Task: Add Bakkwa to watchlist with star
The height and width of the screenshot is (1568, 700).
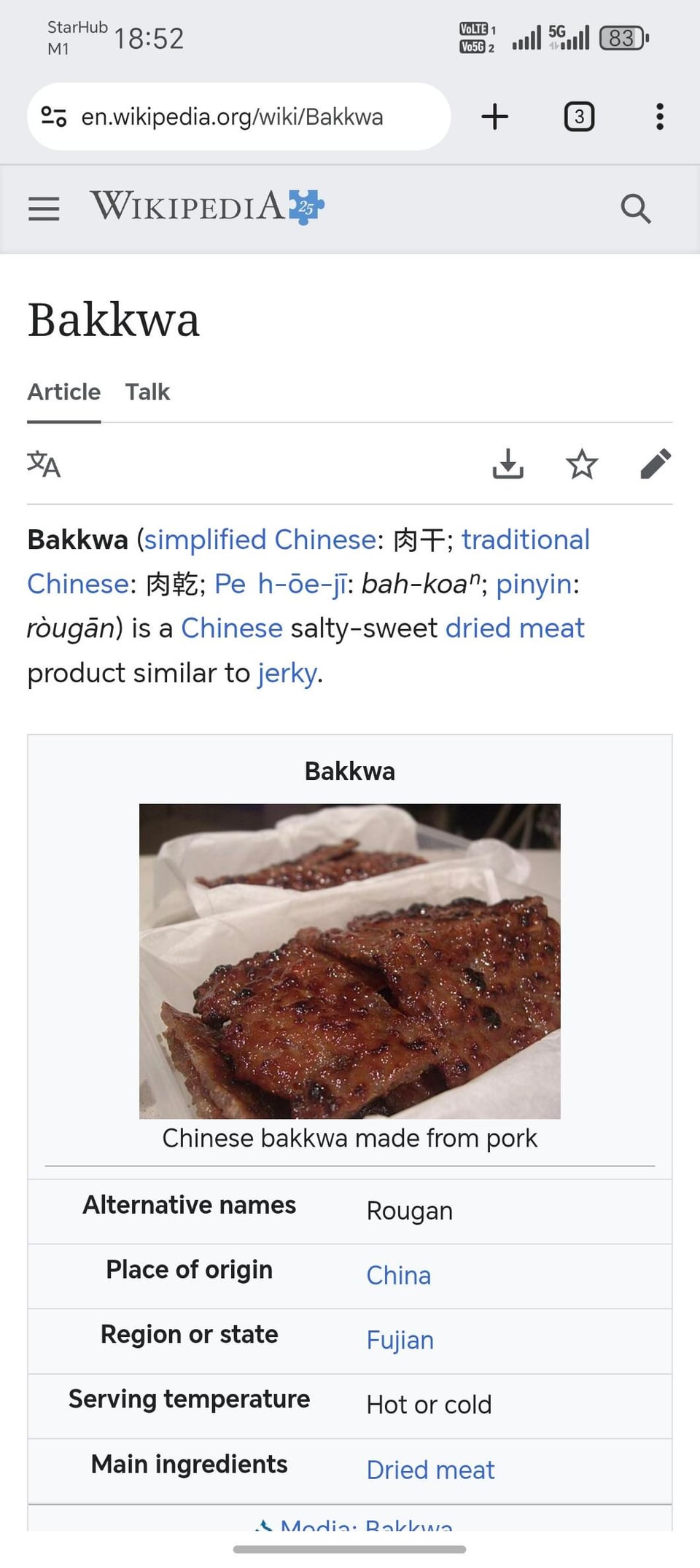Action: click(x=581, y=464)
